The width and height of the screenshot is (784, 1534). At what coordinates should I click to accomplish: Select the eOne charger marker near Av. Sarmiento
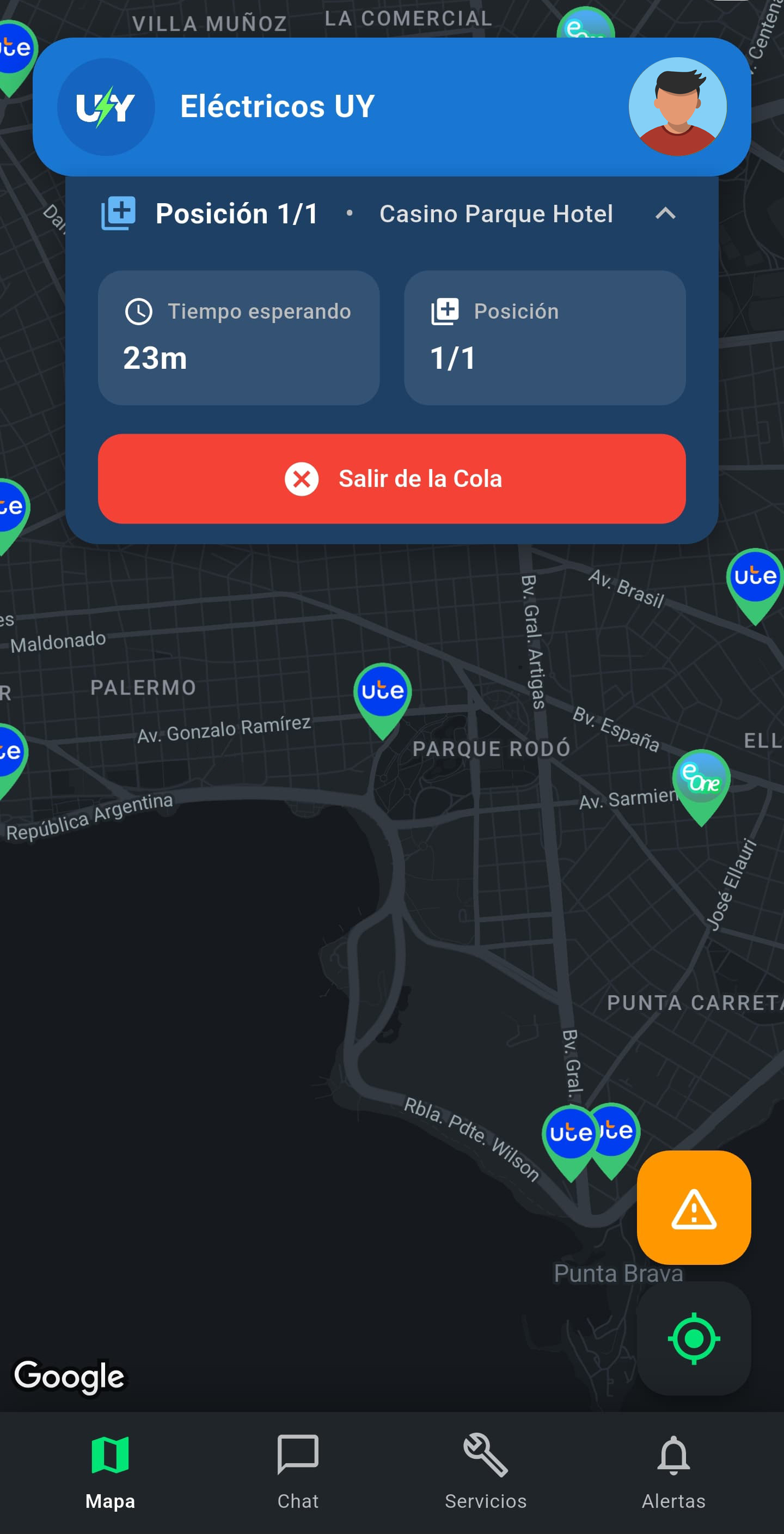point(701,780)
